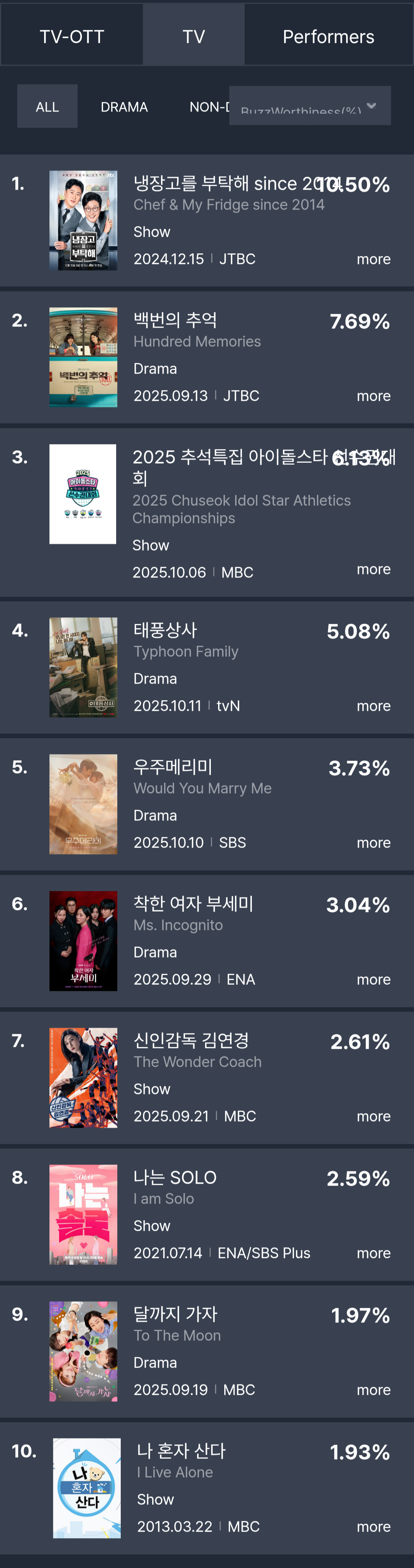See more on Ms. Incognito

tap(373, 979)
